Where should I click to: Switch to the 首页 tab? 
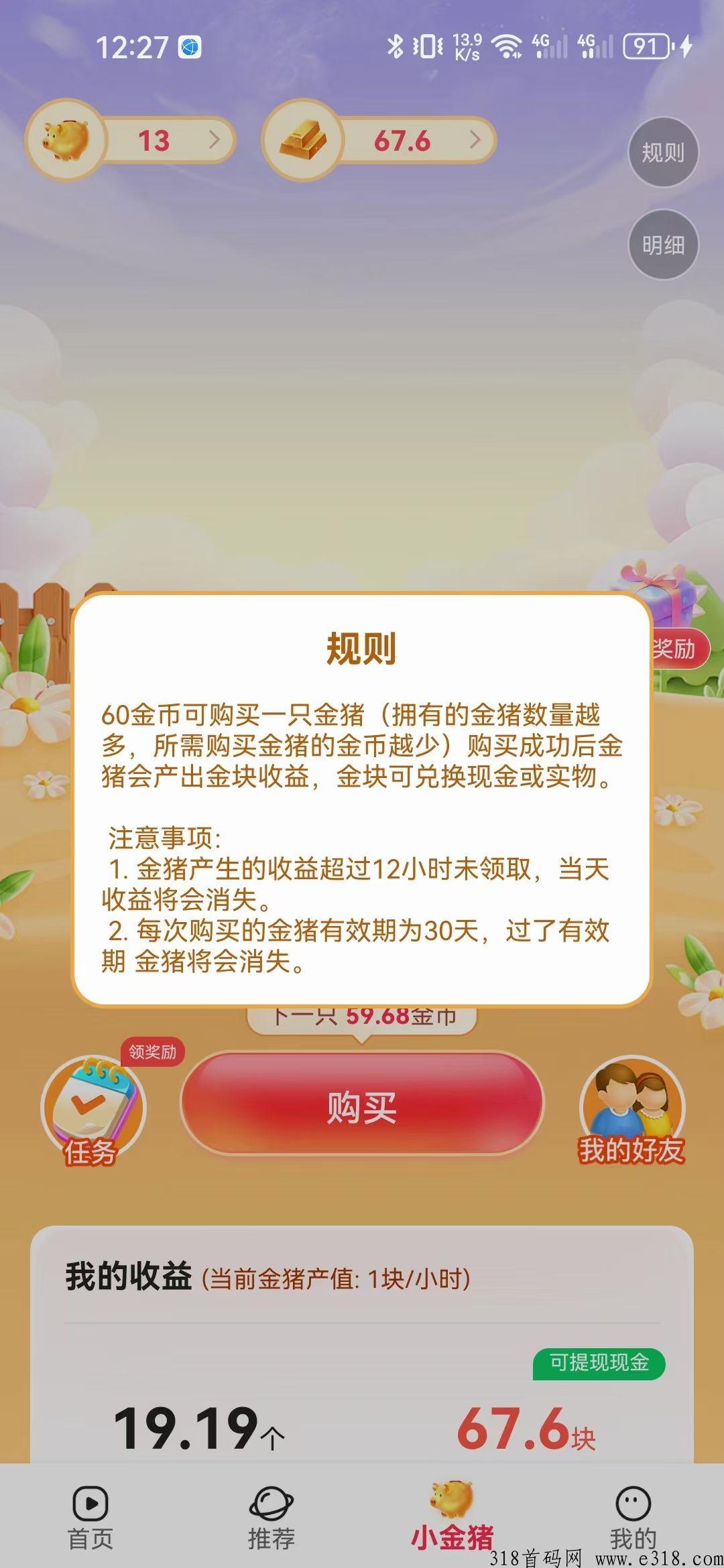pyautogui.click(x=90, y=1516)
